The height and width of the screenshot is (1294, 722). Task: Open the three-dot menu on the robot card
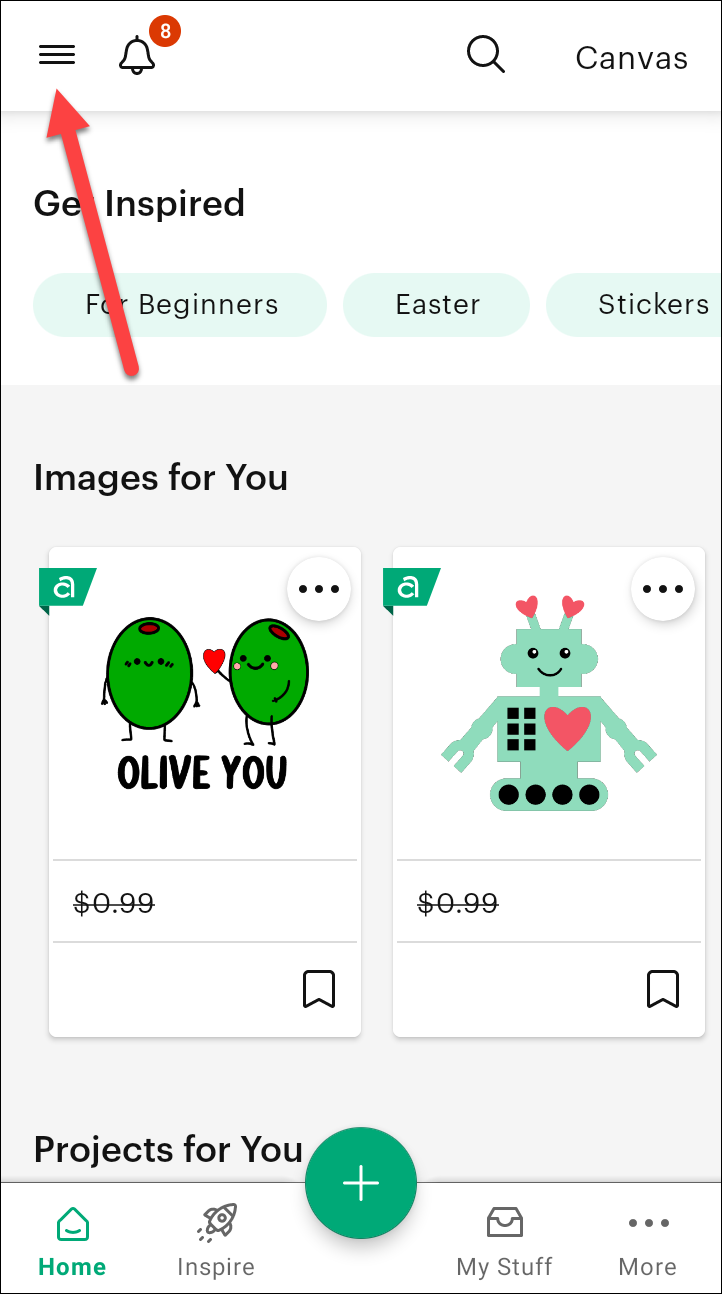click(x=662, y=589)
